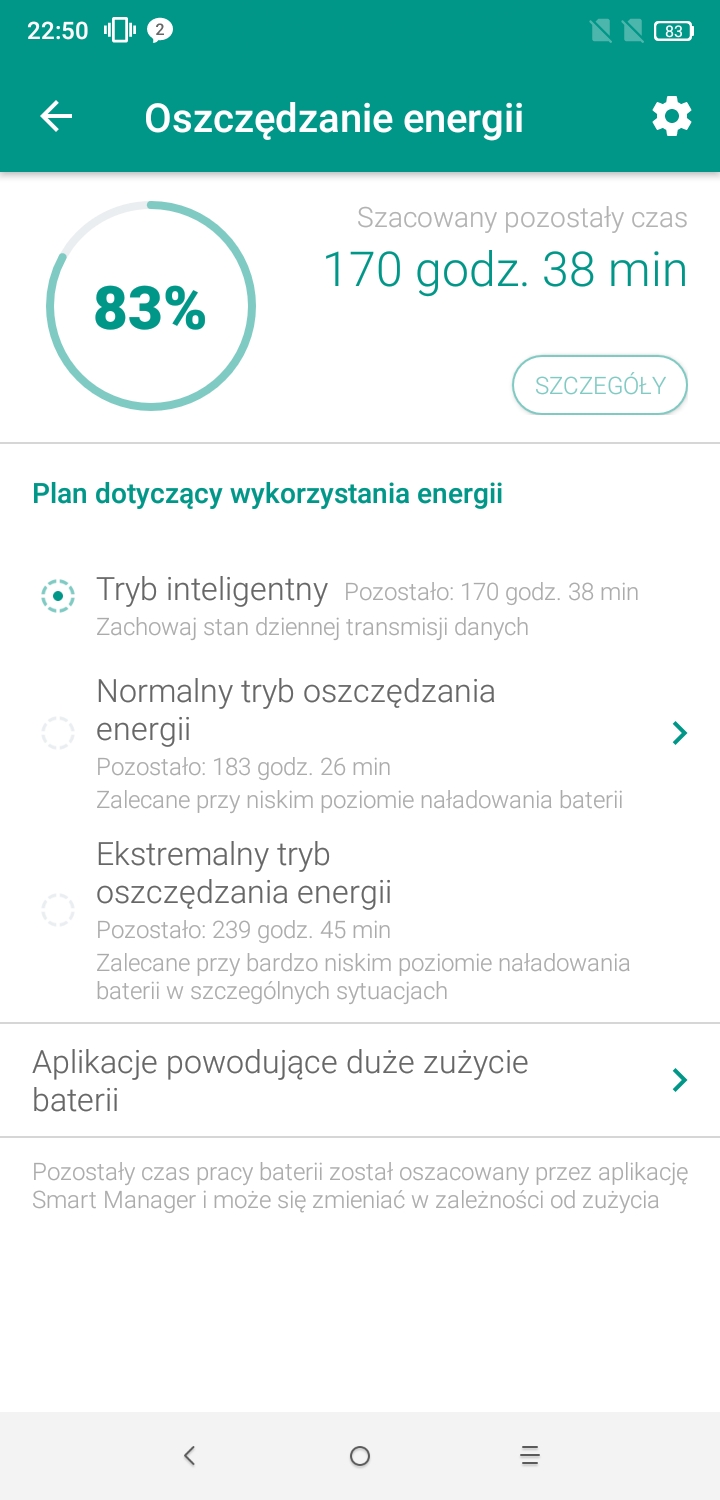Tap the 83% circular battery progress ring

[150, 307]
